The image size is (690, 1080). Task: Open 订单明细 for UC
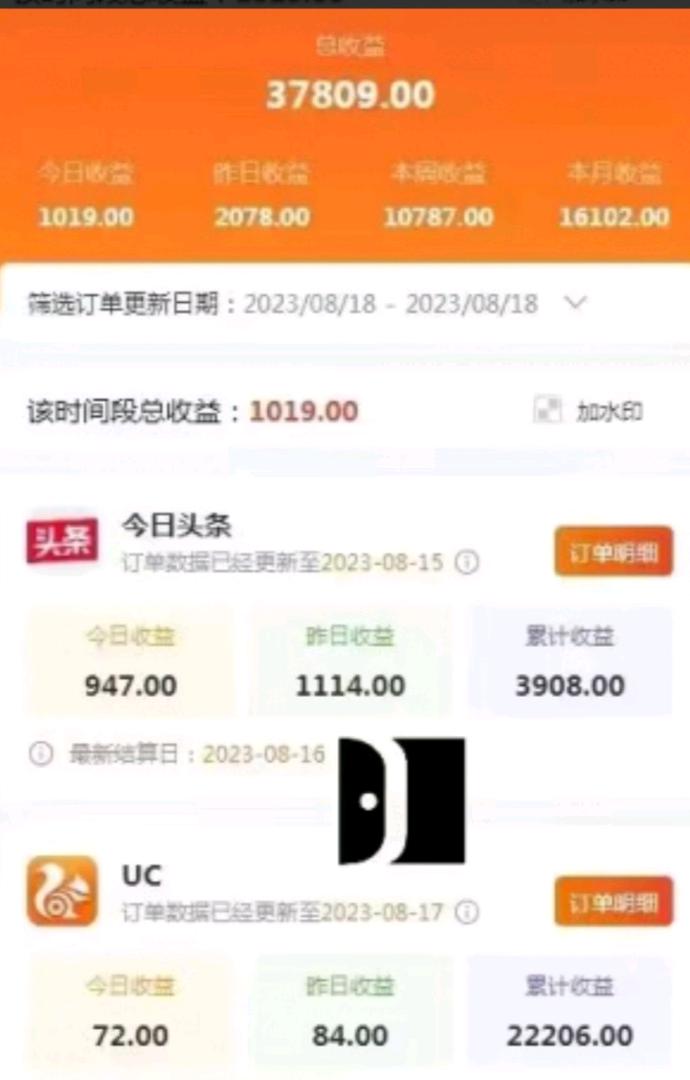point(613,902)
